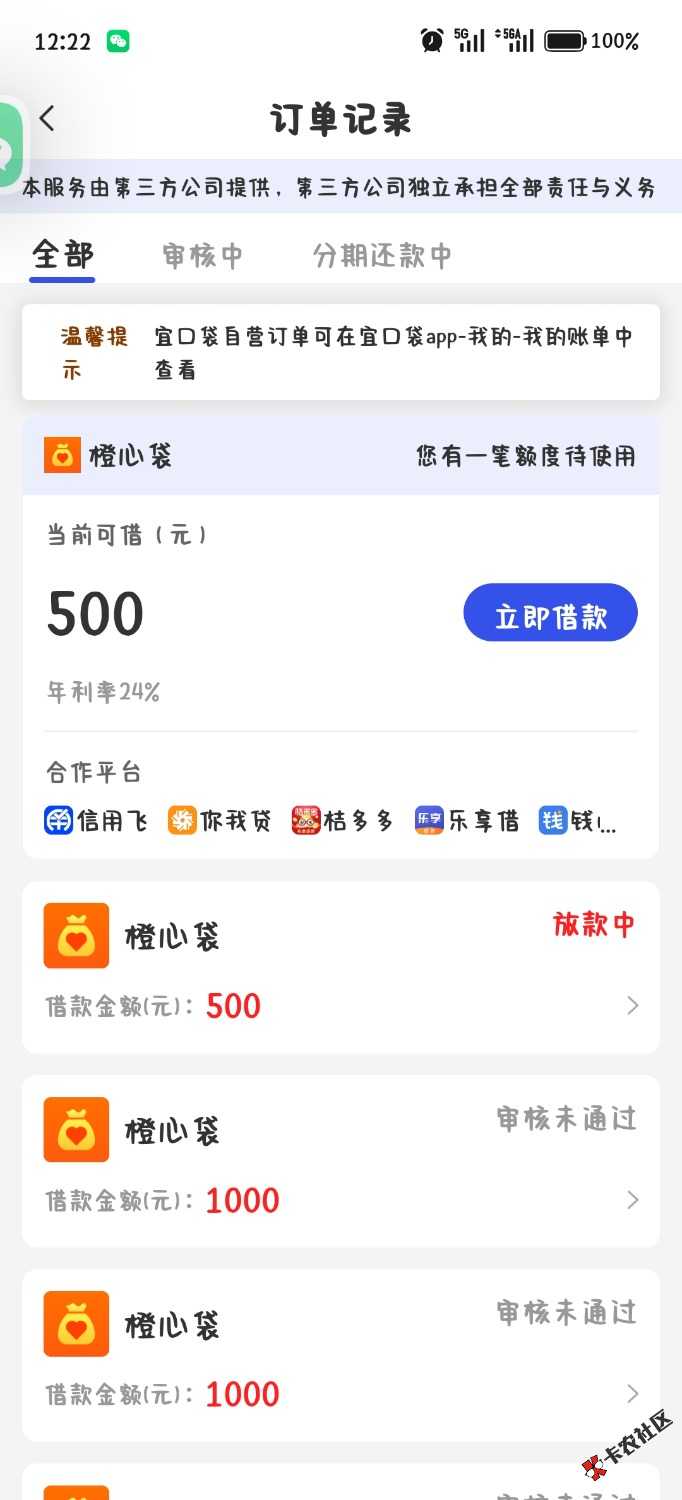Viewport: 682px width, 1500px height.
Task: Tap the 立即借款 button
Action: pyautogui.click(x=550, y=613)
